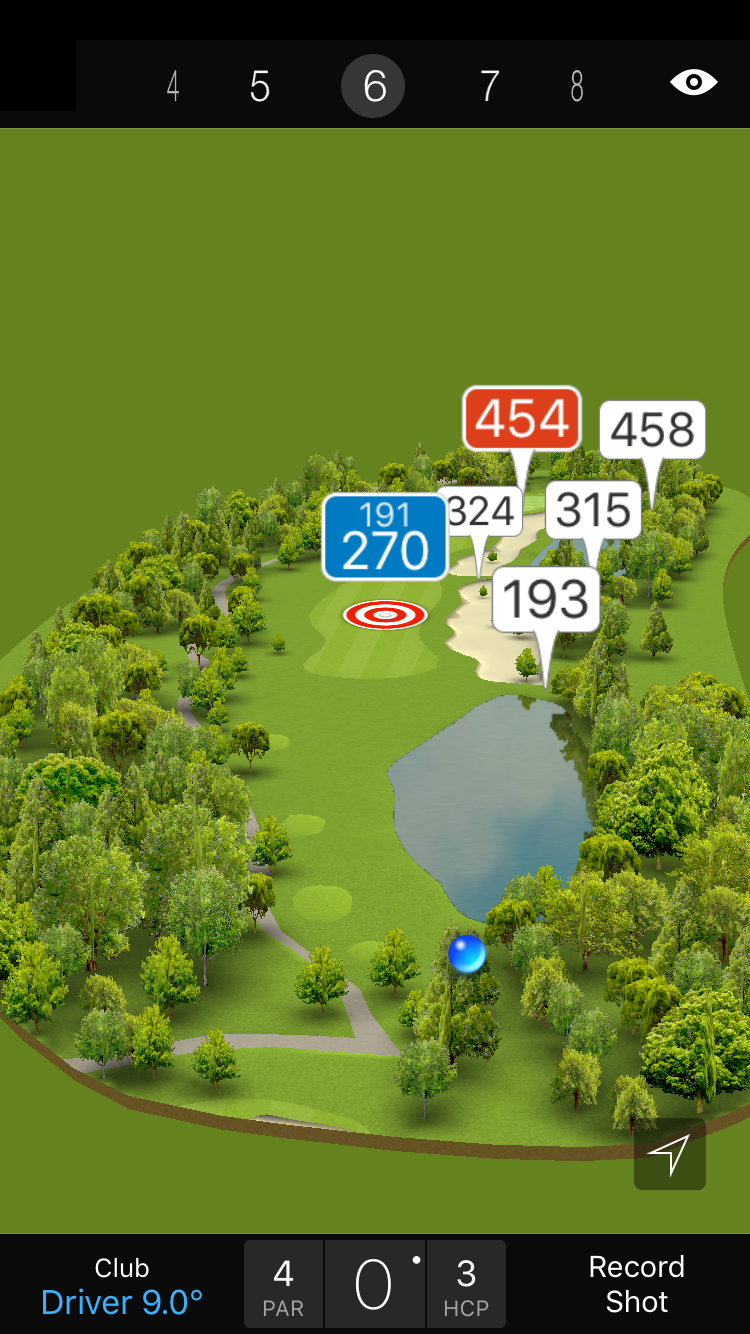Open the score entry showing 0
Viewport: 750px width, 1334px height.
pyautogui.click(x=375, y=1284)
